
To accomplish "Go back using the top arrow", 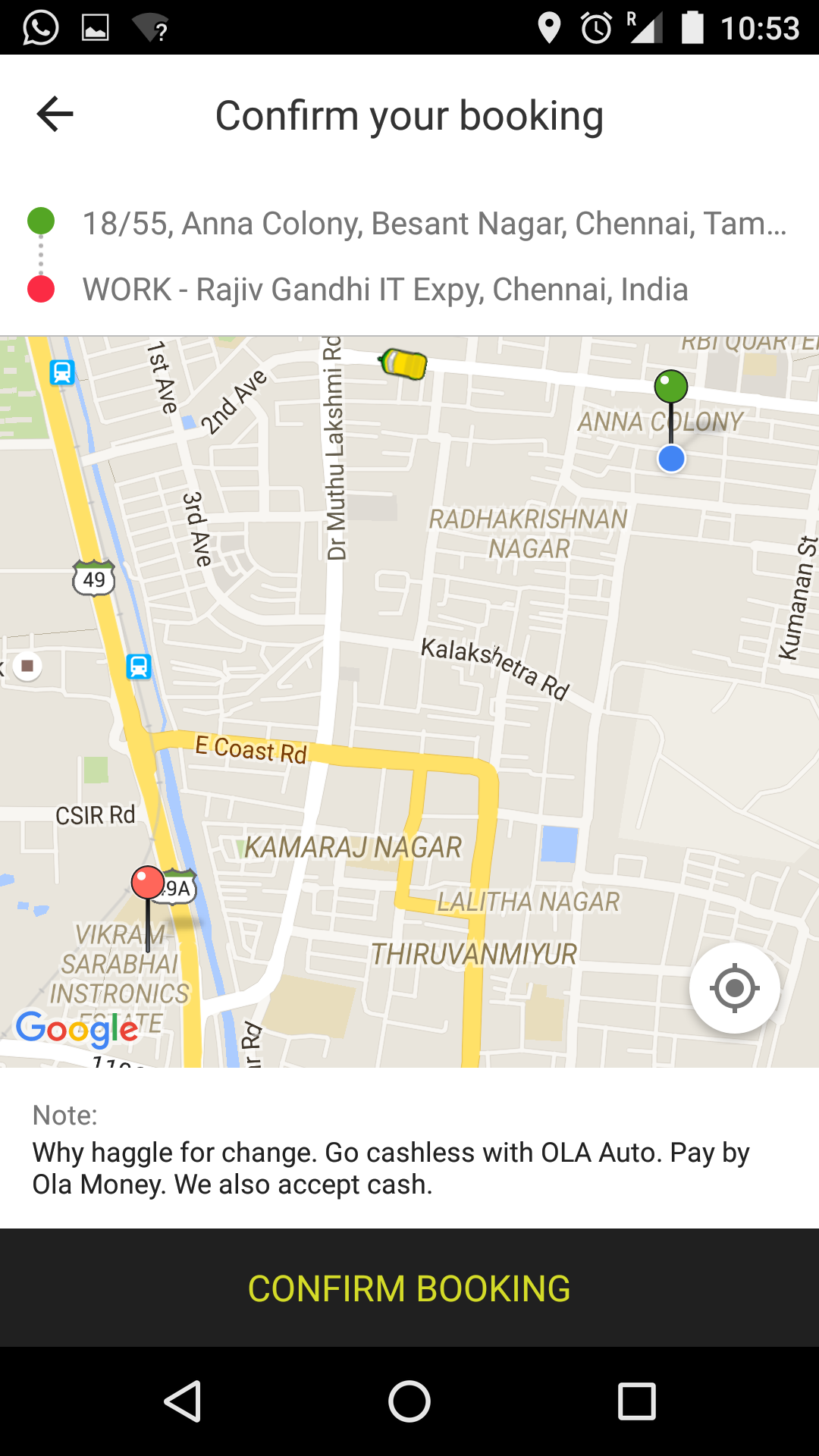I will tap(55, 115).
